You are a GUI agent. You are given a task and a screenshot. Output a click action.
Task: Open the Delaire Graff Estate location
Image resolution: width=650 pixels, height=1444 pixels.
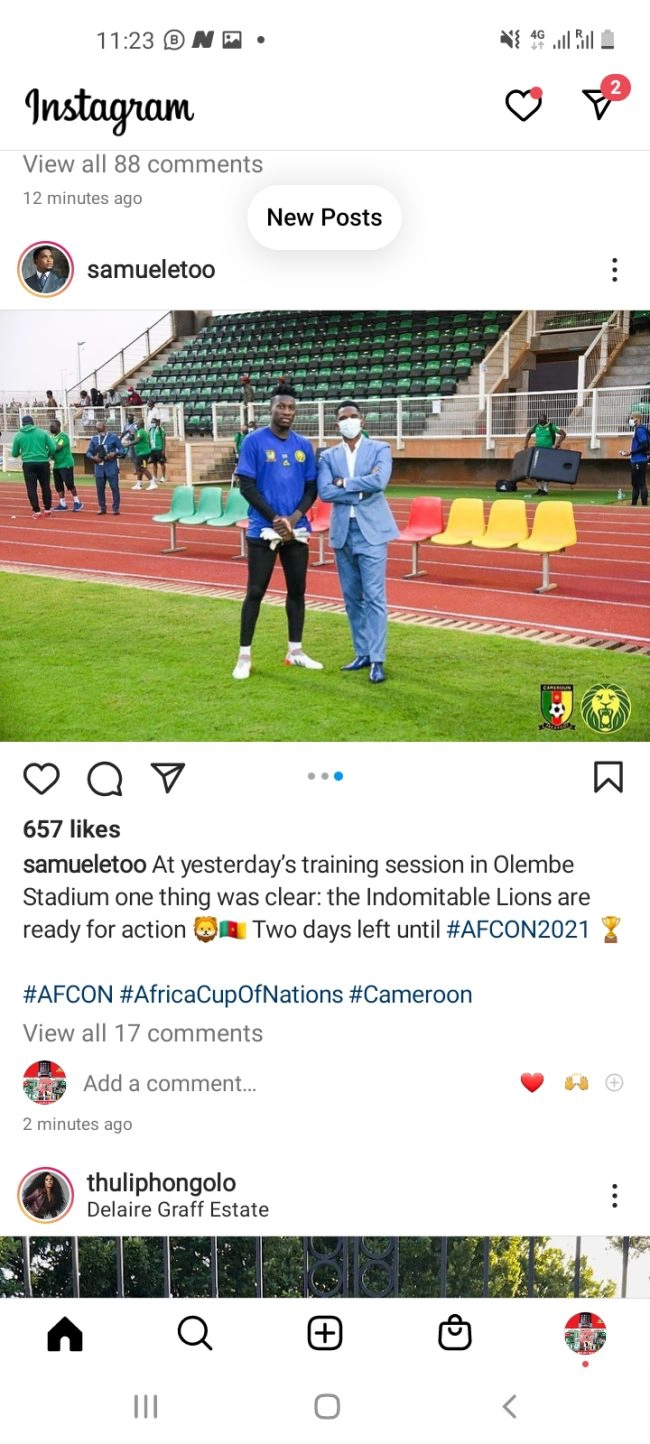pos(178,1209)
